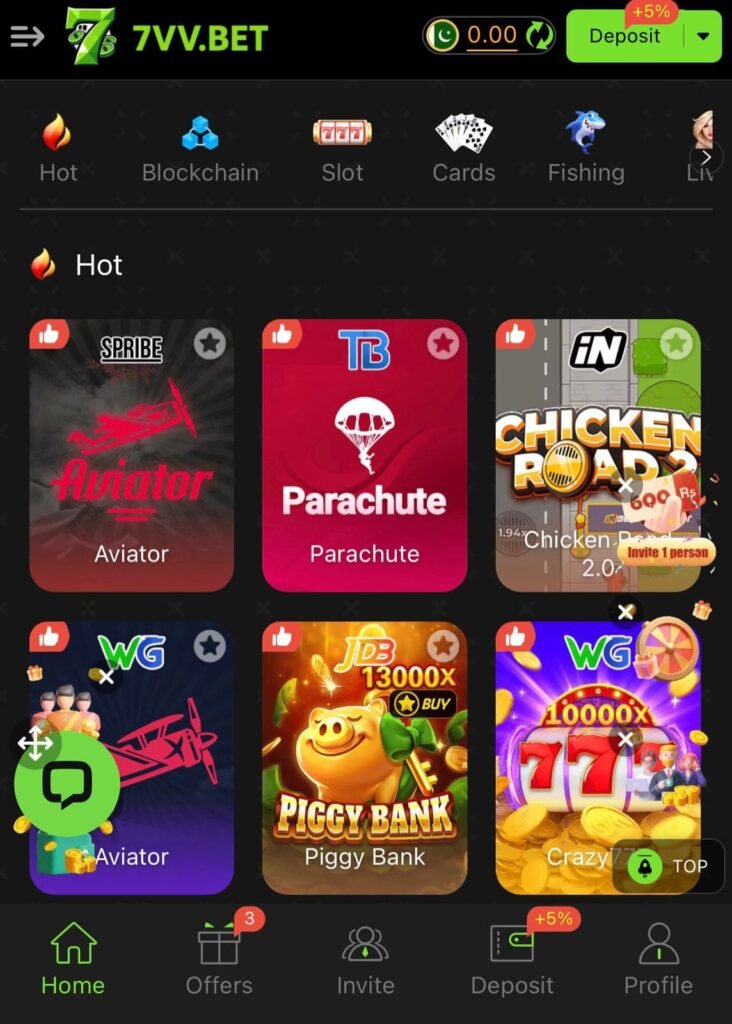Viewport: 732px width, 1024px height.
Task: Open the side menu drawer
Action: pyautogui.click(x=27, y=37)
